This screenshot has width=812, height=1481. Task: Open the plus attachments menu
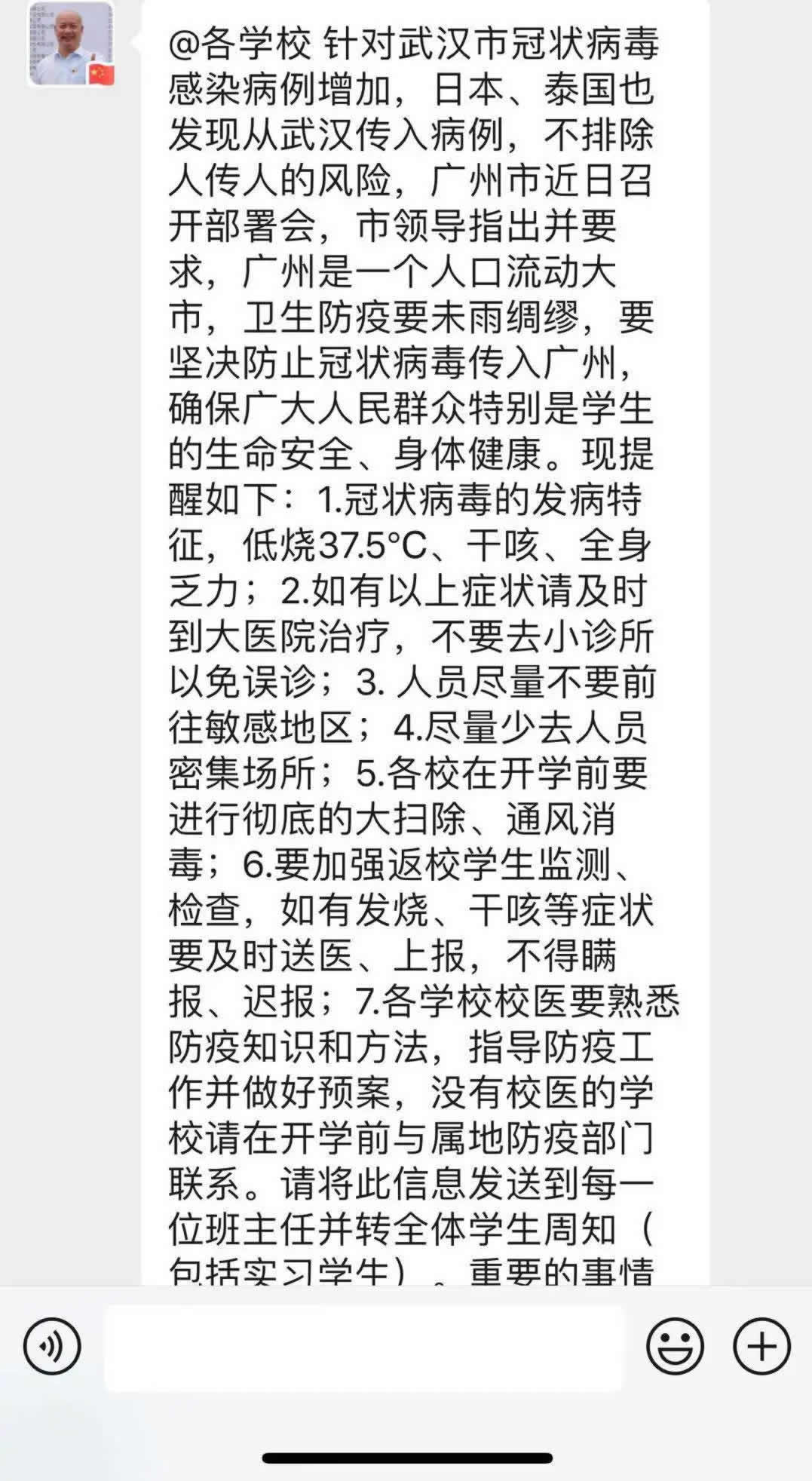[x=761, y=1346]
